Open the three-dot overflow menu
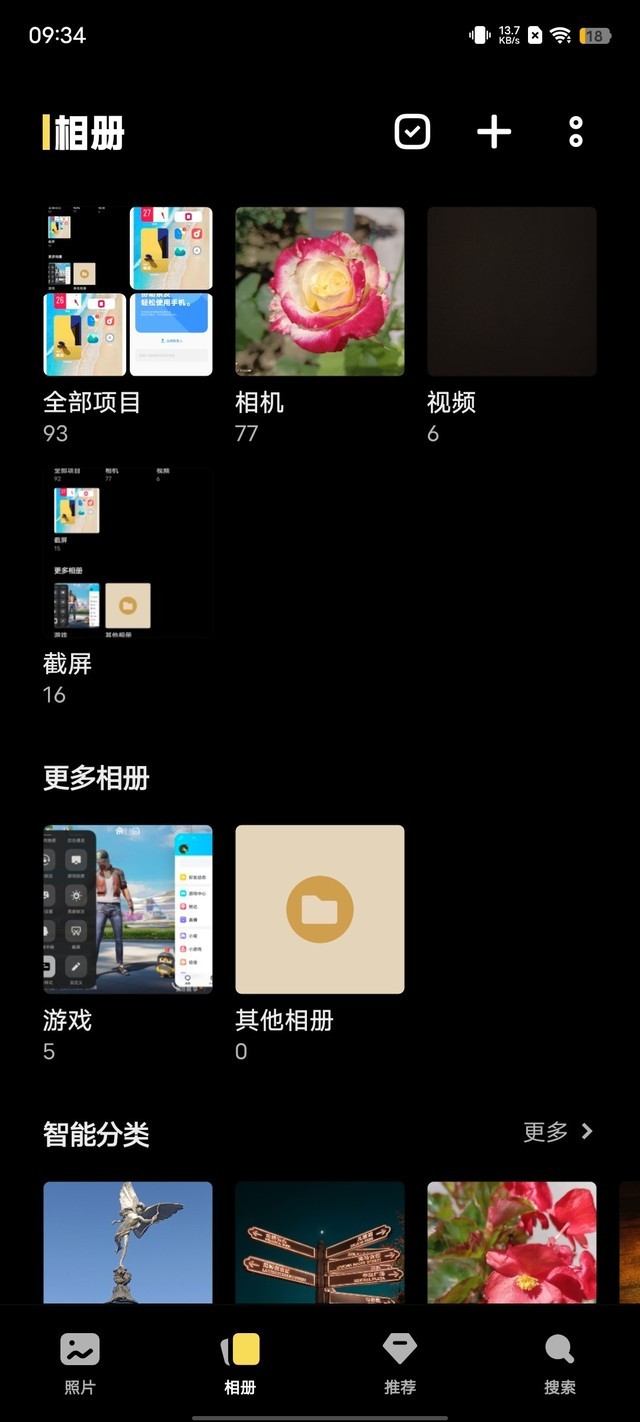The height and width of the screenshot is (1422, 640). point(576,132)
